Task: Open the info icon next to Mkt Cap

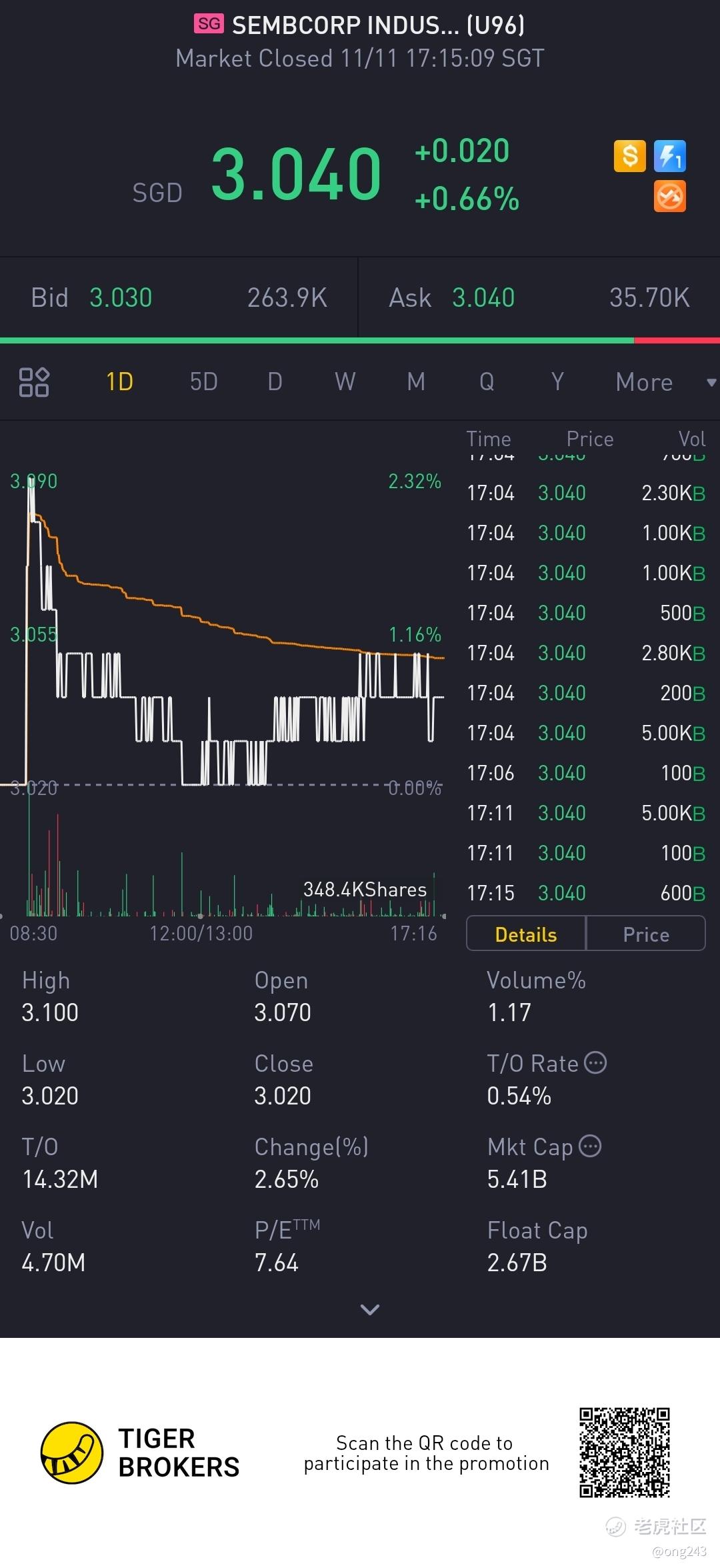Action: [x=590, y=1146]
